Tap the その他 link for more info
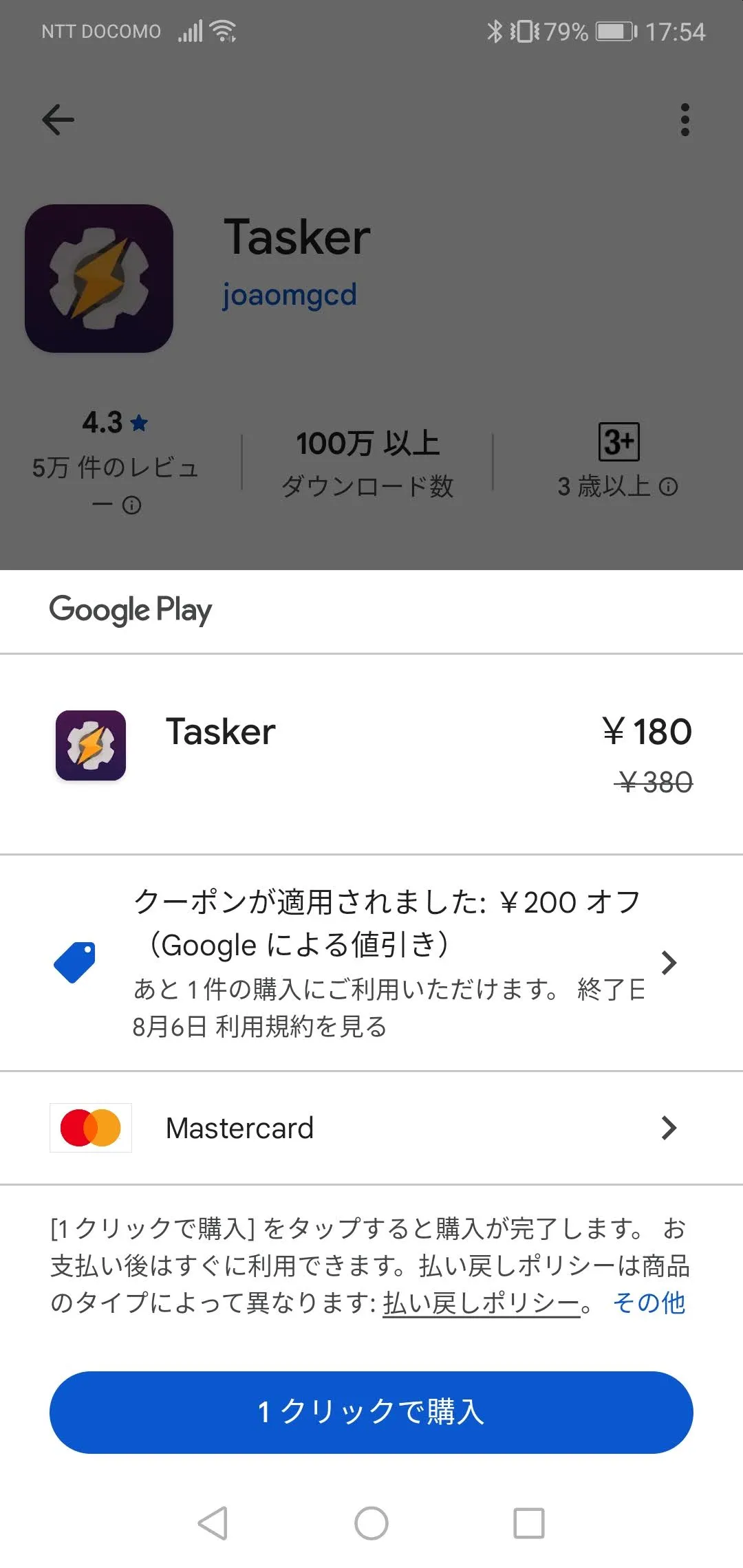 (x=649, y=1303)
